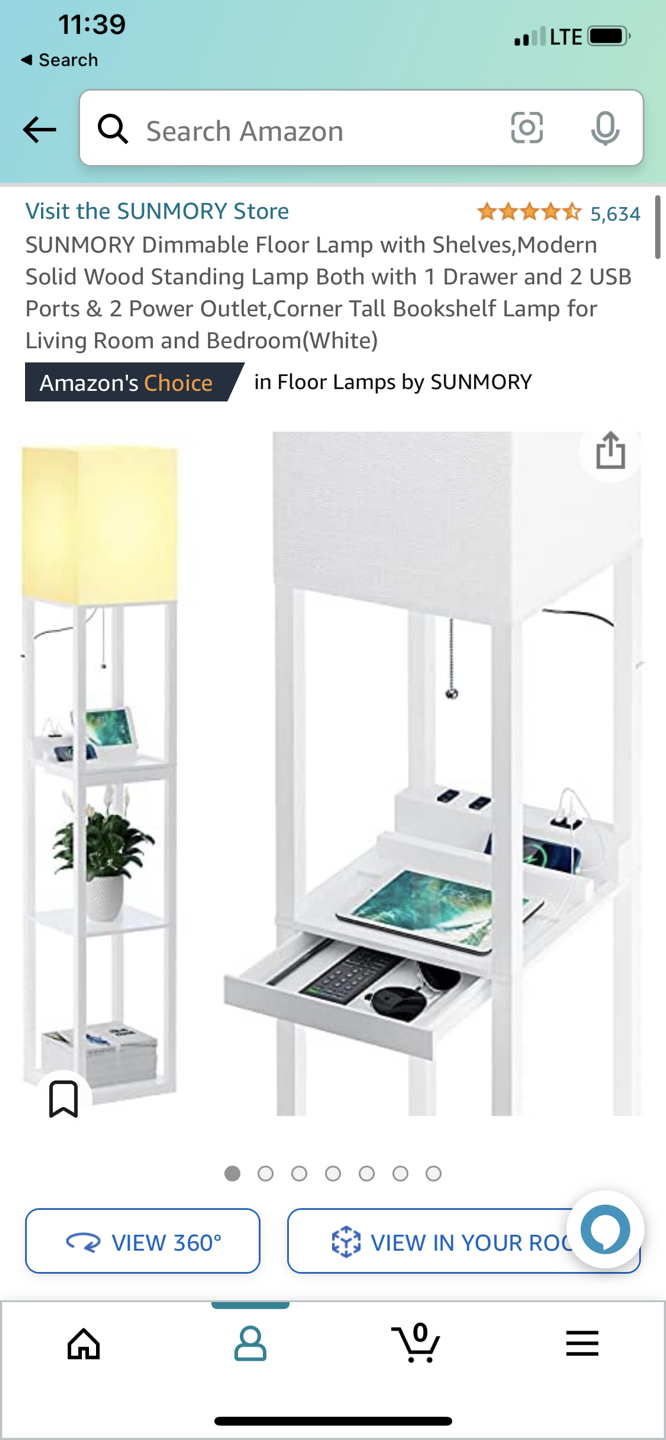Image resolution: width=666 pixels, height=1440 pixels.
Task: Go to the Home tab
Action: click(84, 1344)
